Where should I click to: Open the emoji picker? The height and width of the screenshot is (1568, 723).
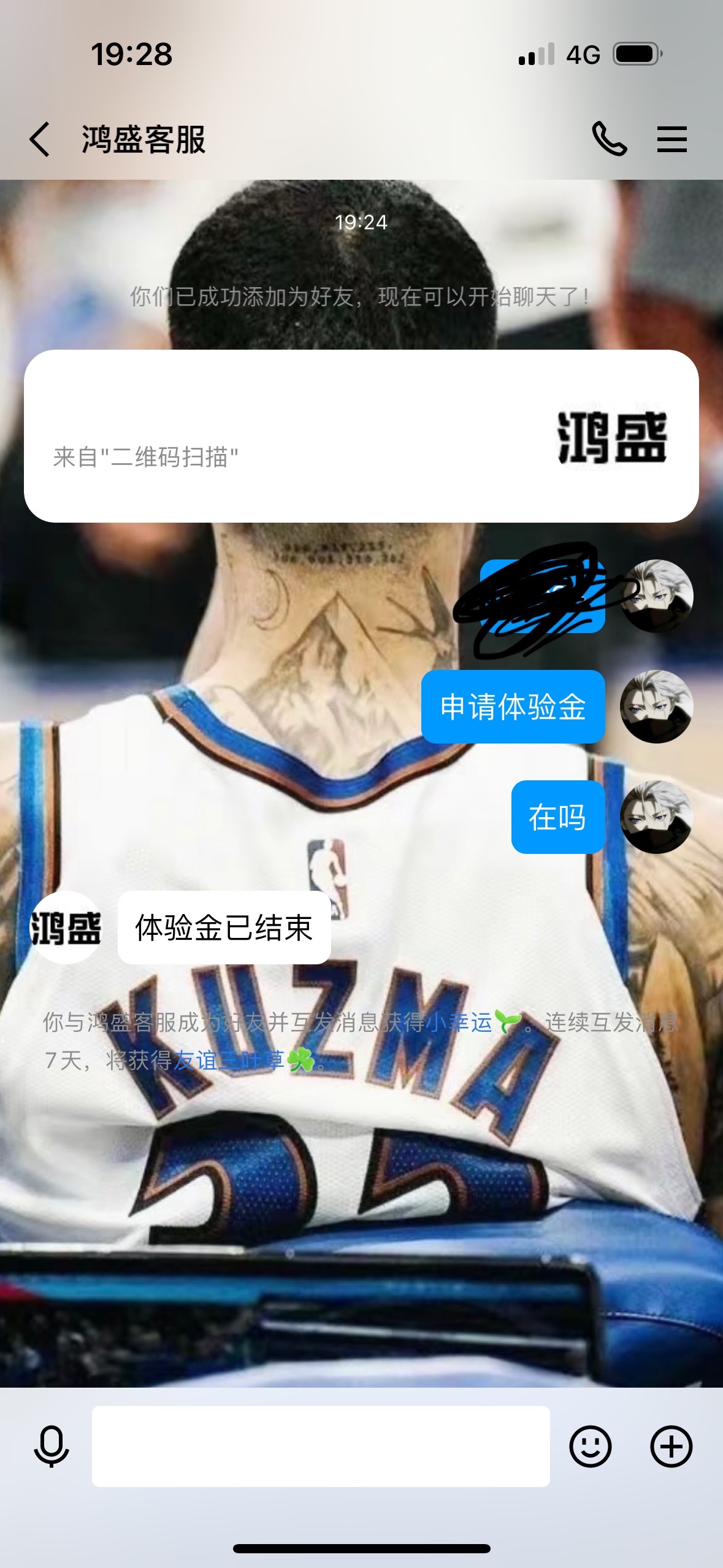coord(590,1446)
